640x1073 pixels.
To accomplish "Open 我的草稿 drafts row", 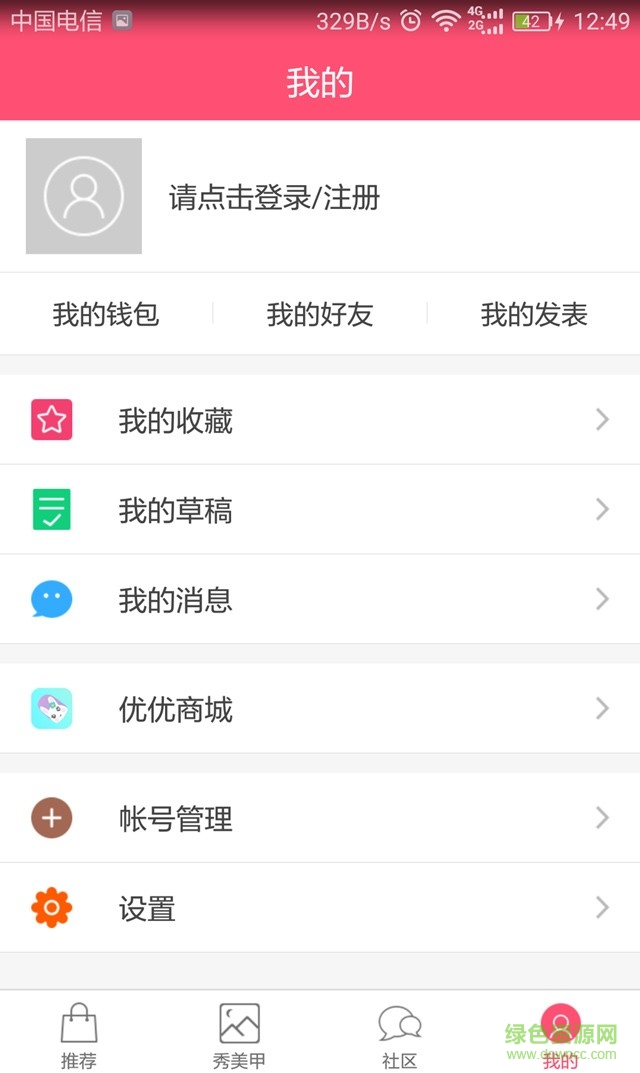I will coord(320,510).
